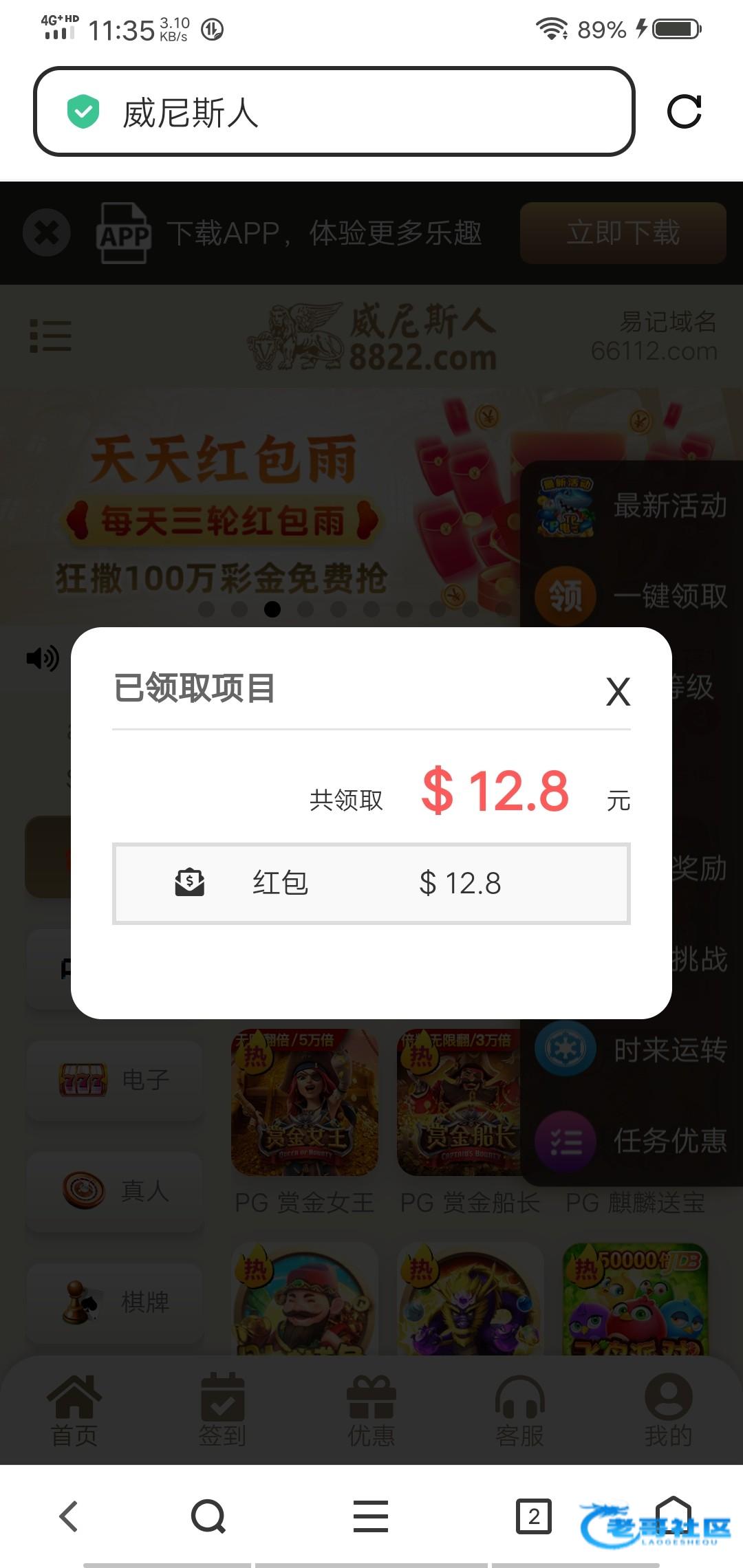Dismiss the APP download banner
This screenshot has height=1568, width=743.
click(47, 232)
